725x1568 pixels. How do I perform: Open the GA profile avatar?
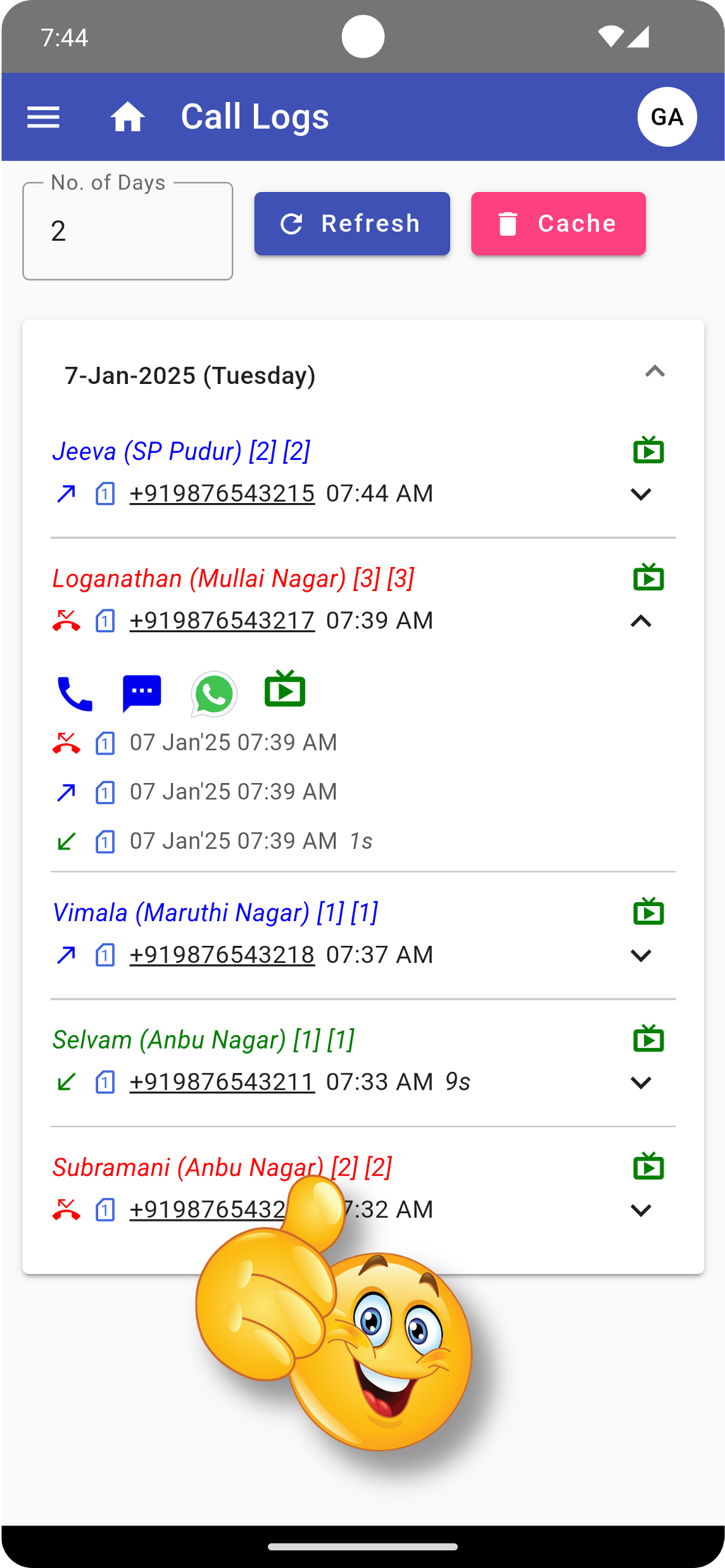click(x=667, y=117)
